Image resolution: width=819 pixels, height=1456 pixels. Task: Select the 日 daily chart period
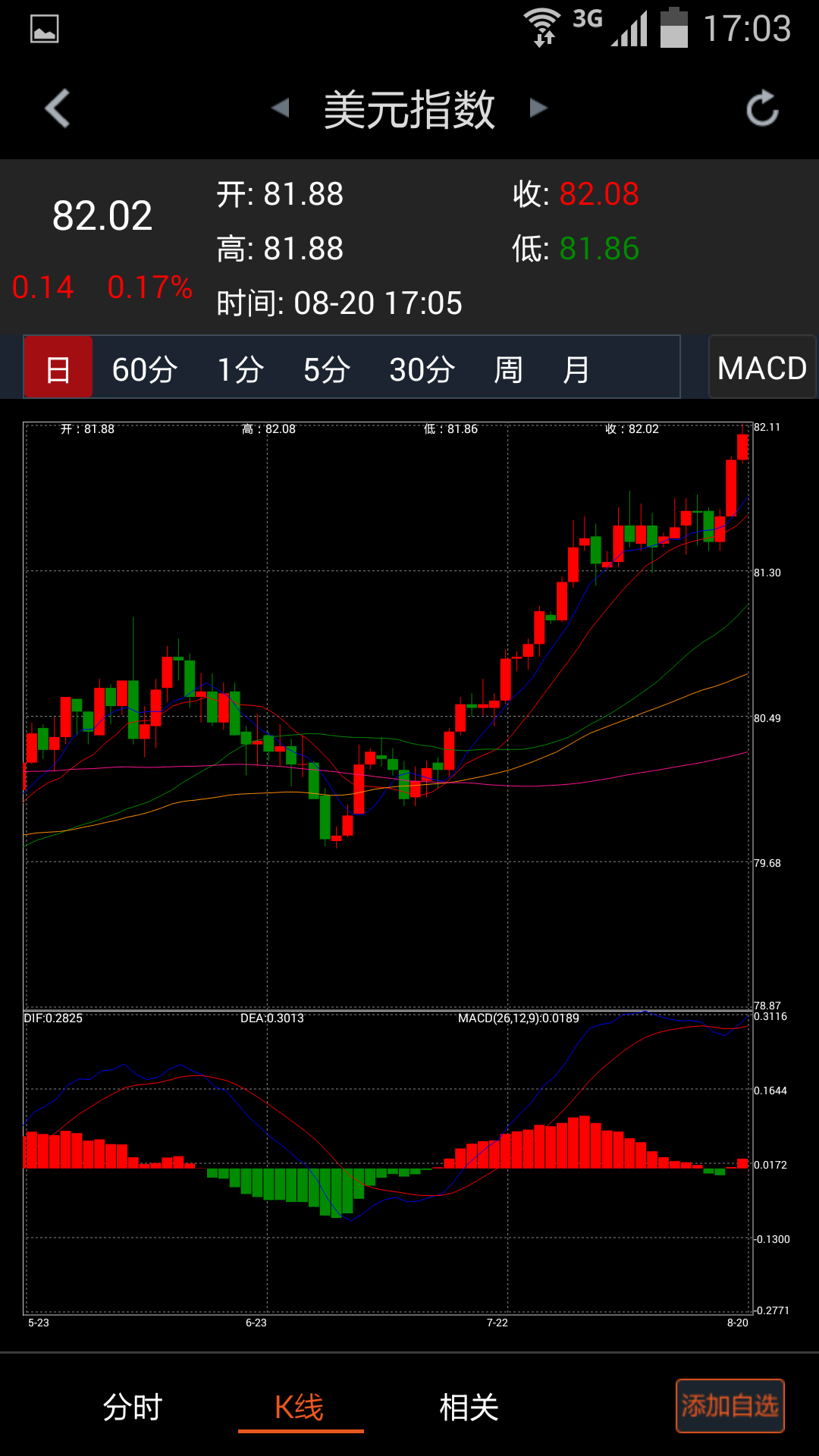58,369
